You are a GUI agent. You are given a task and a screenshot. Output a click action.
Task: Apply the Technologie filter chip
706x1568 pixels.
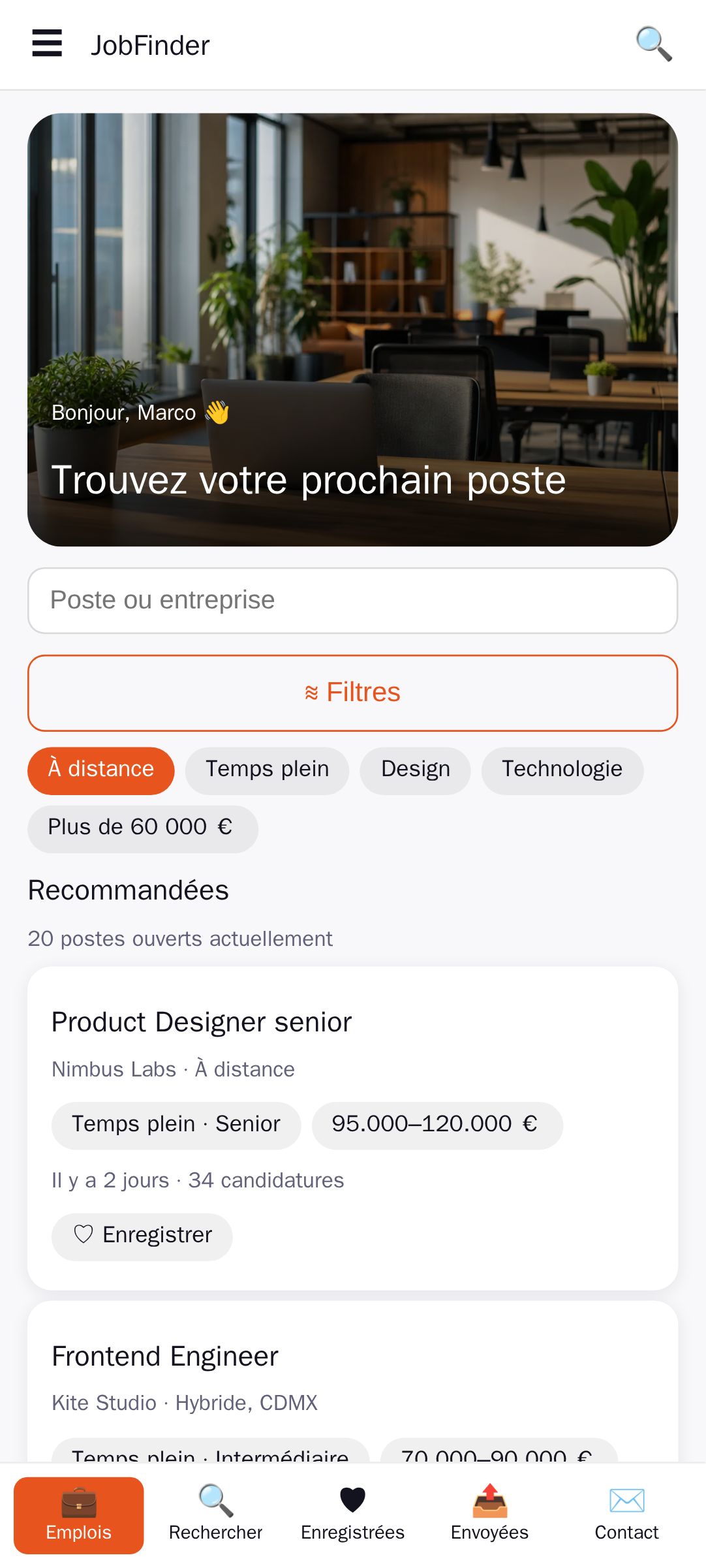pyautogui.click(x=562, y=770)
